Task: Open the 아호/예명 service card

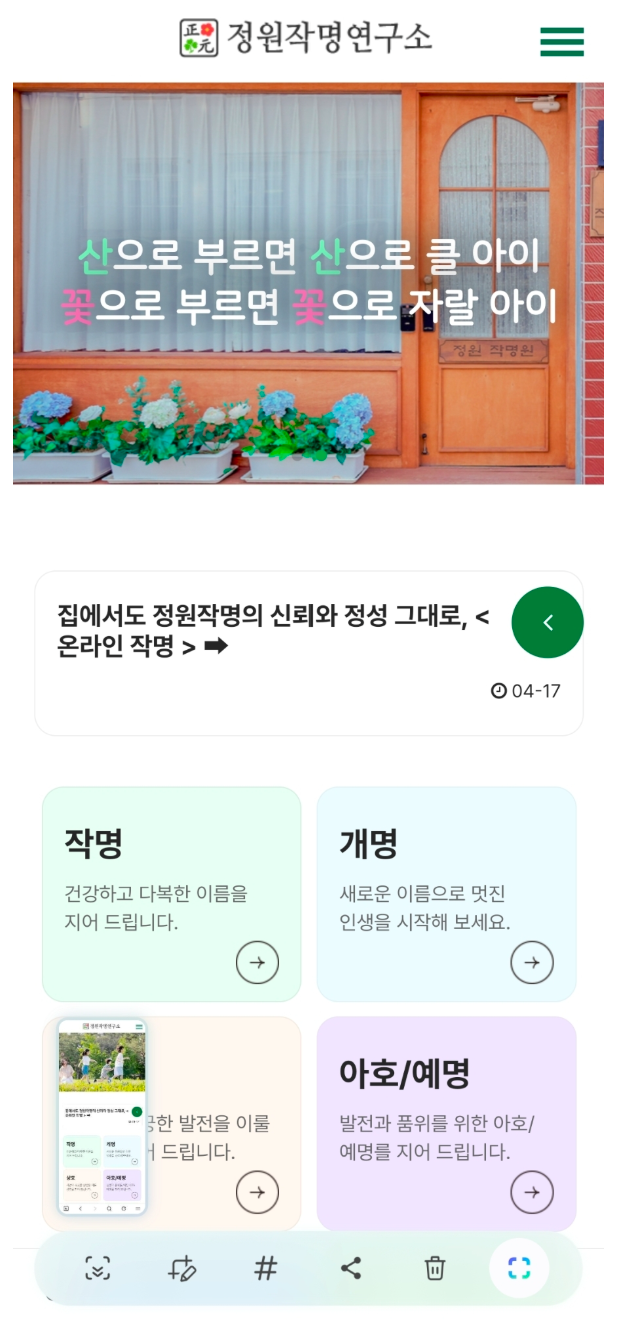Action: [x=446, y=1124]
